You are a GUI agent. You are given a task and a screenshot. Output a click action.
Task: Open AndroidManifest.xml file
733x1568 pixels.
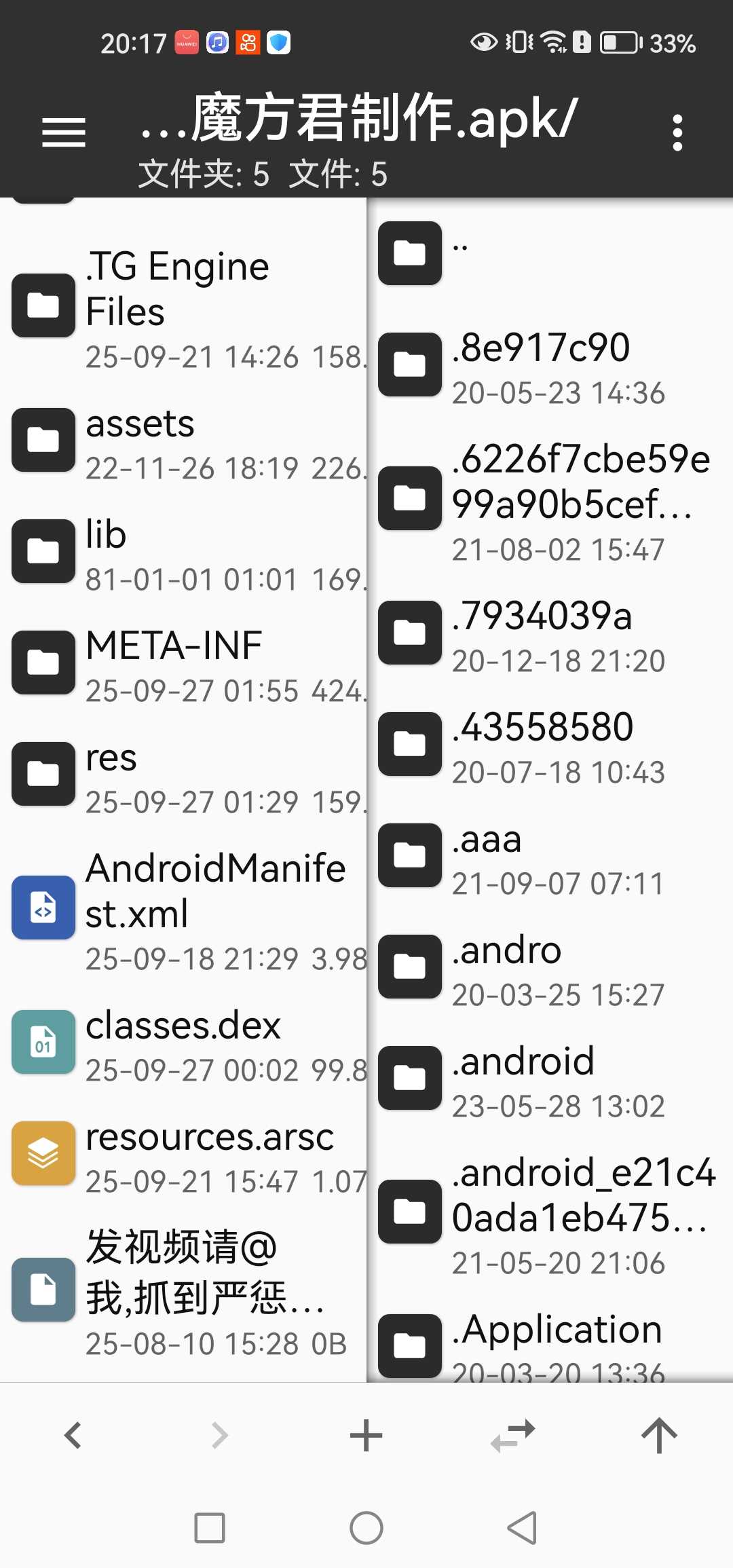click(x=183, y=908)
